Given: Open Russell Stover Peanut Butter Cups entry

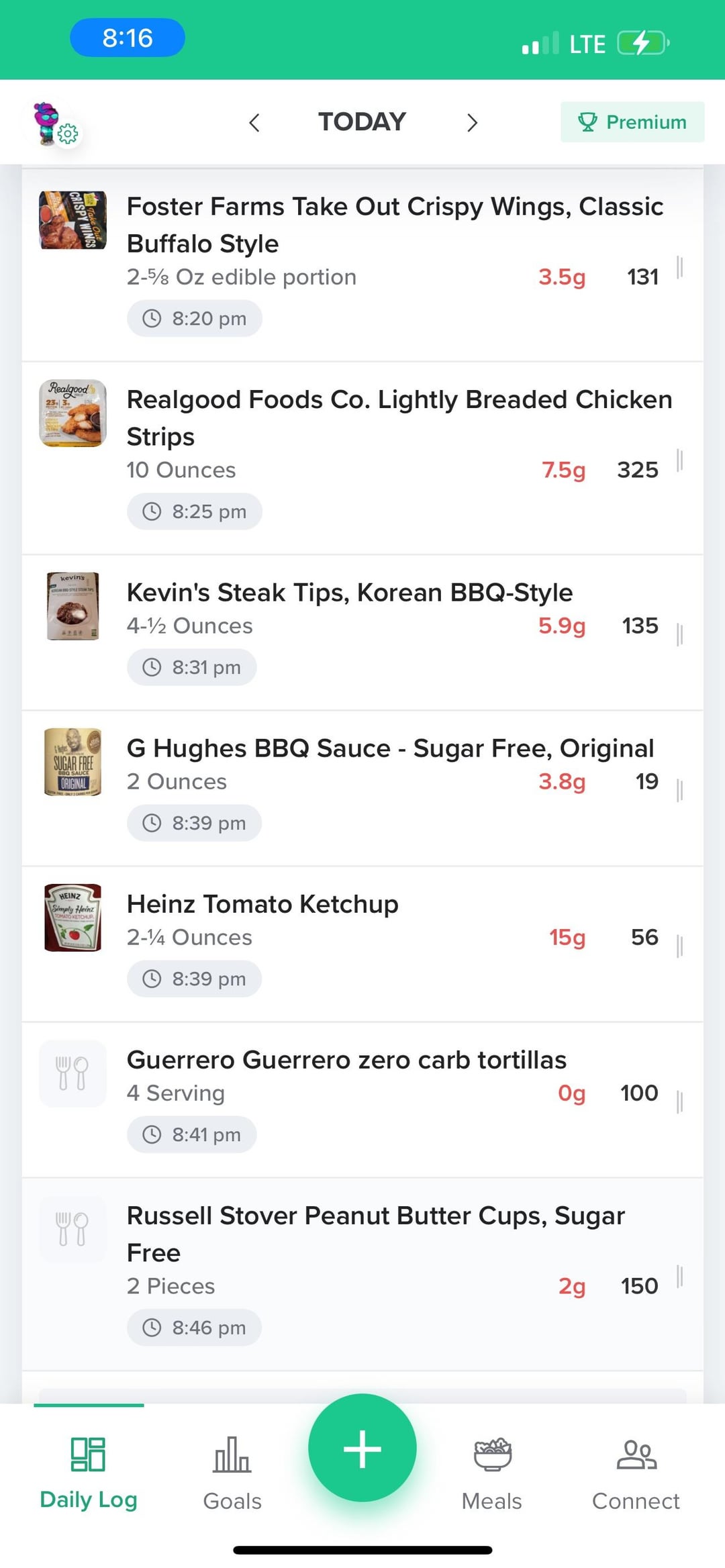Looking at the screenshot, I should (362, 1275).
